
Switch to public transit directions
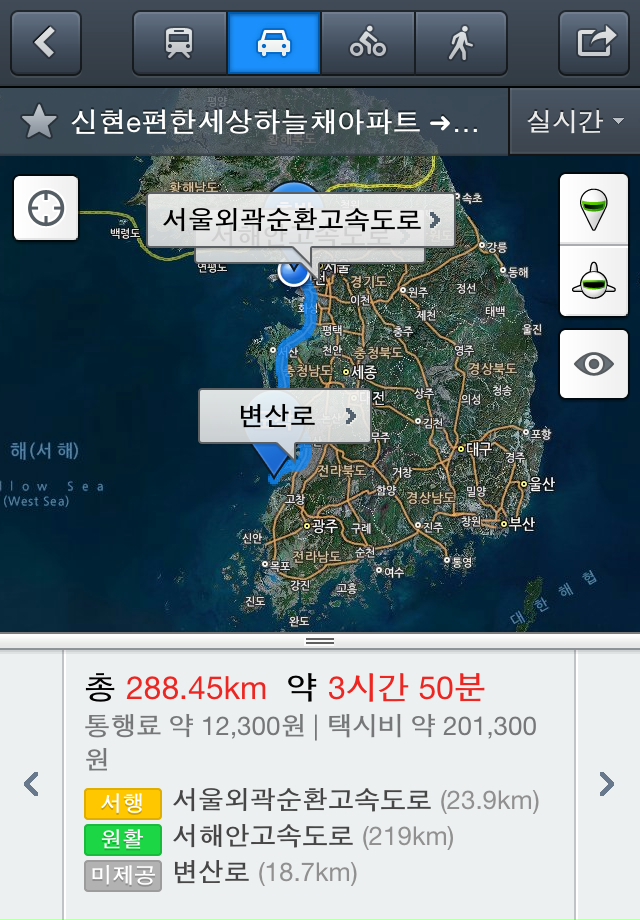[180, 42]
